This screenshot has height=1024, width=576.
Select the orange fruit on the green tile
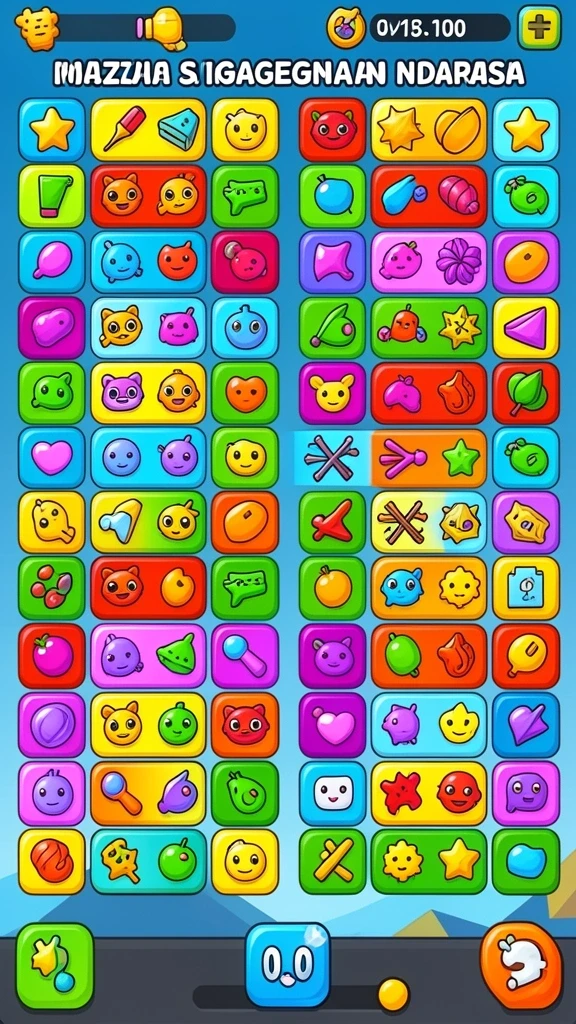click(x=332, y=588)
